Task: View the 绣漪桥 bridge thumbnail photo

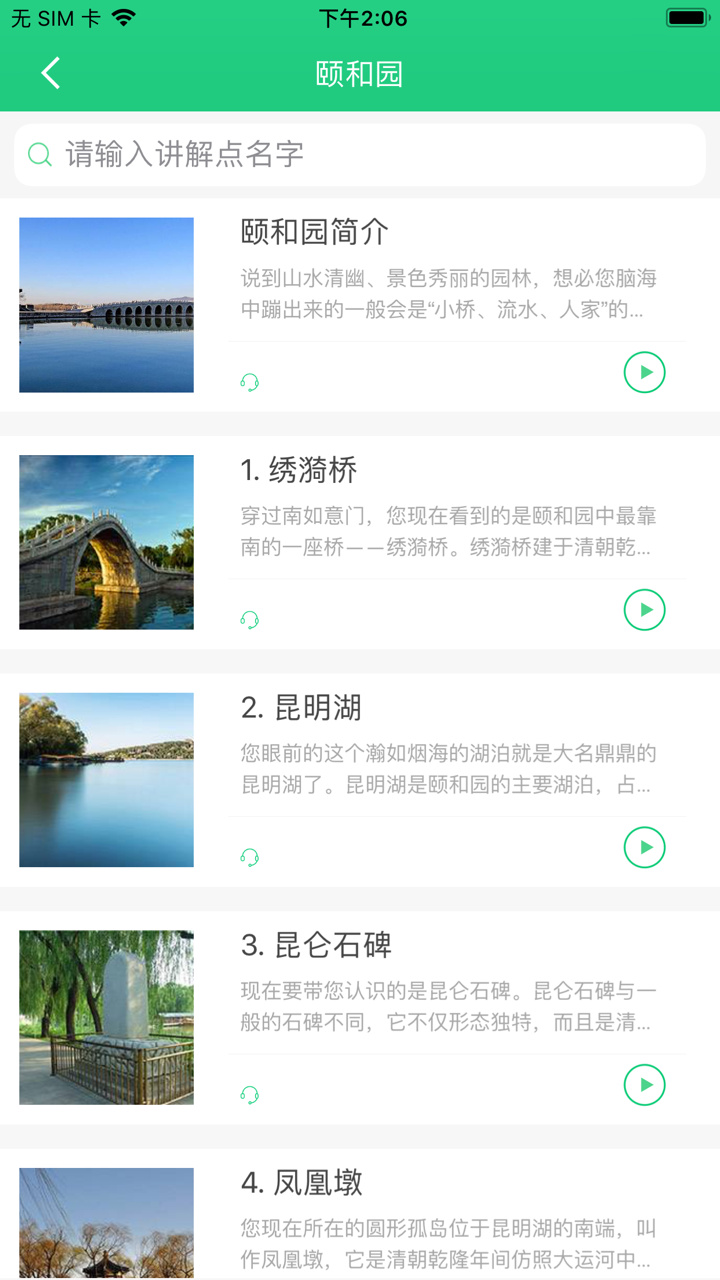Action: pyautogui.click(x=106, y=542)
